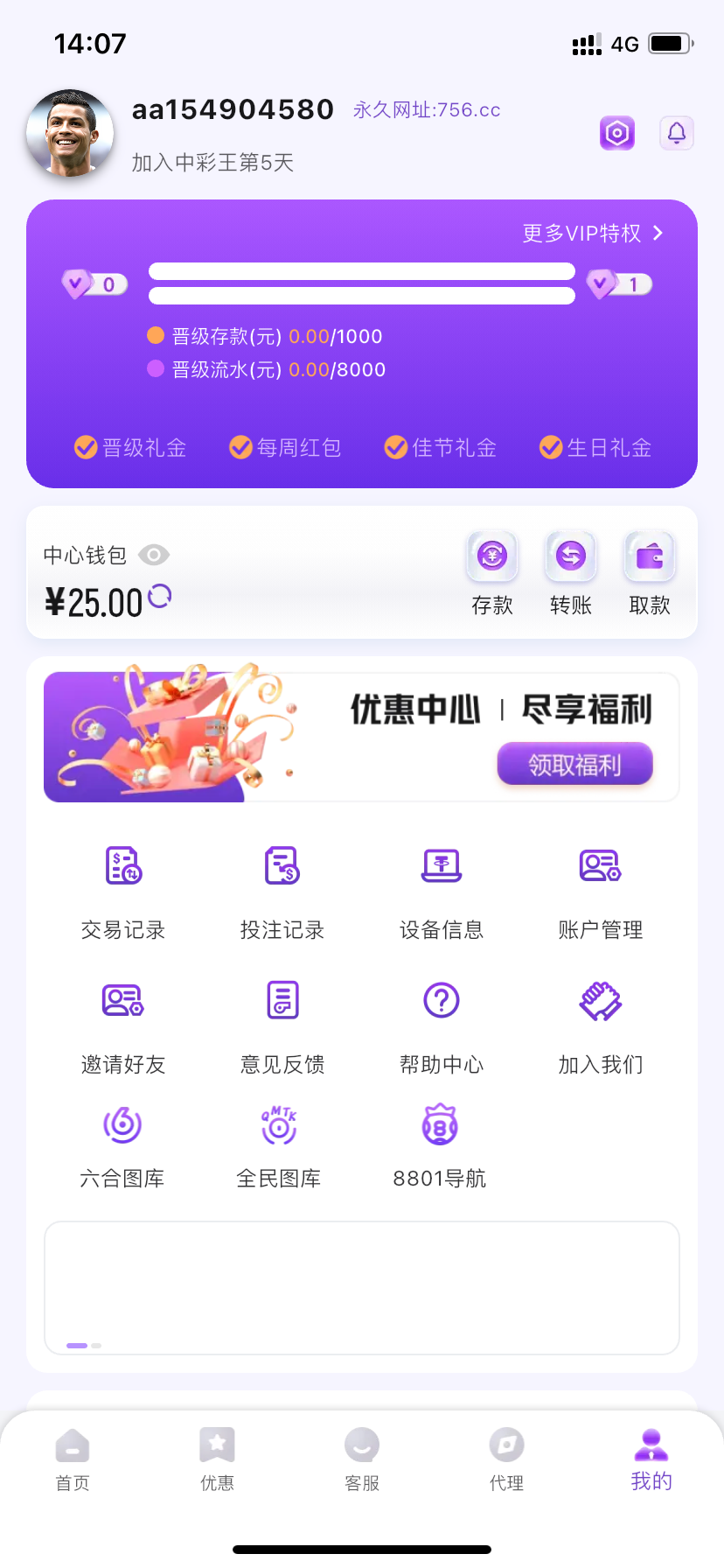724x1568 pixels.
Task: Open 取款 withdrawal
Action: pos(650,573)
